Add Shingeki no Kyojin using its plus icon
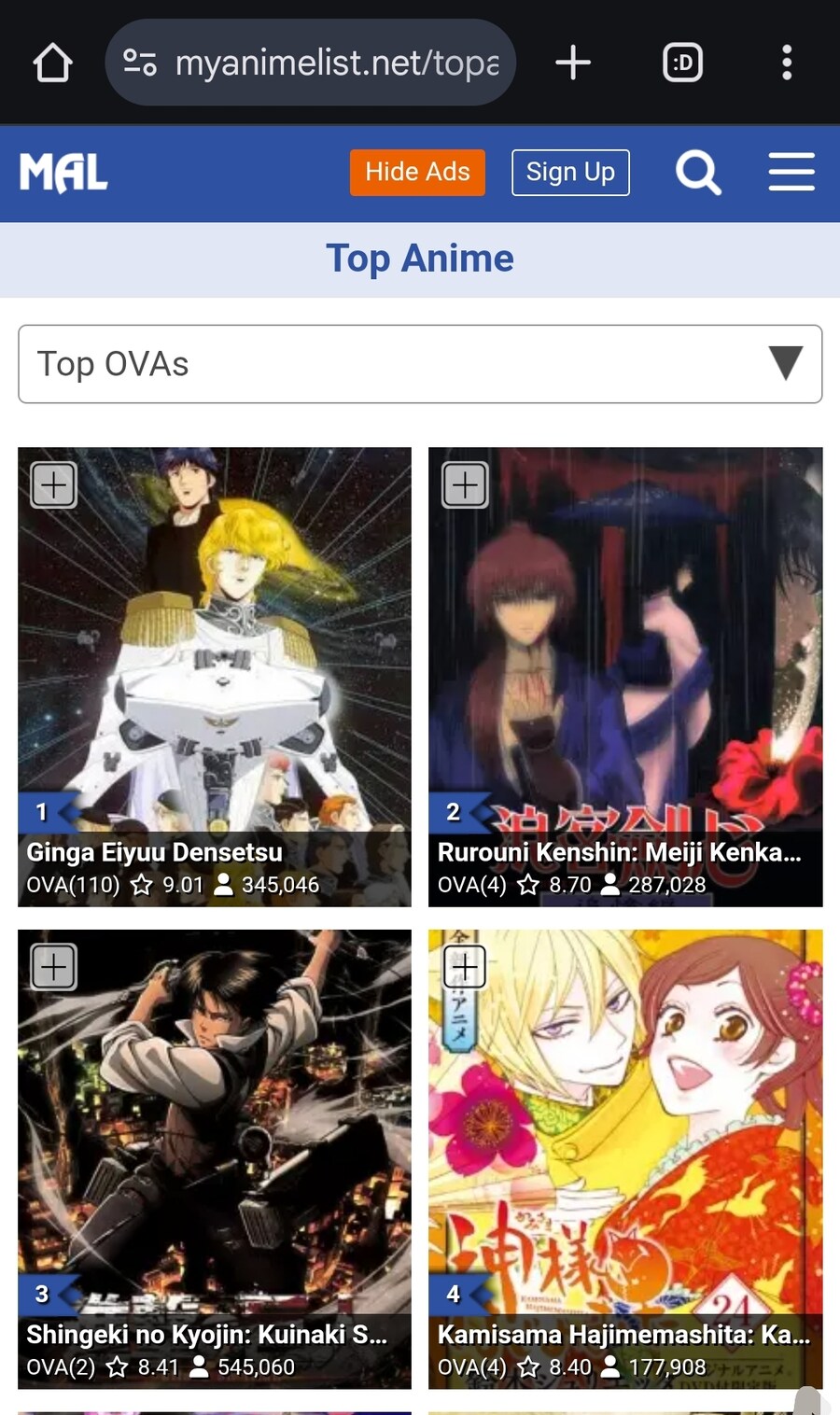 click(x=54, y=967)
